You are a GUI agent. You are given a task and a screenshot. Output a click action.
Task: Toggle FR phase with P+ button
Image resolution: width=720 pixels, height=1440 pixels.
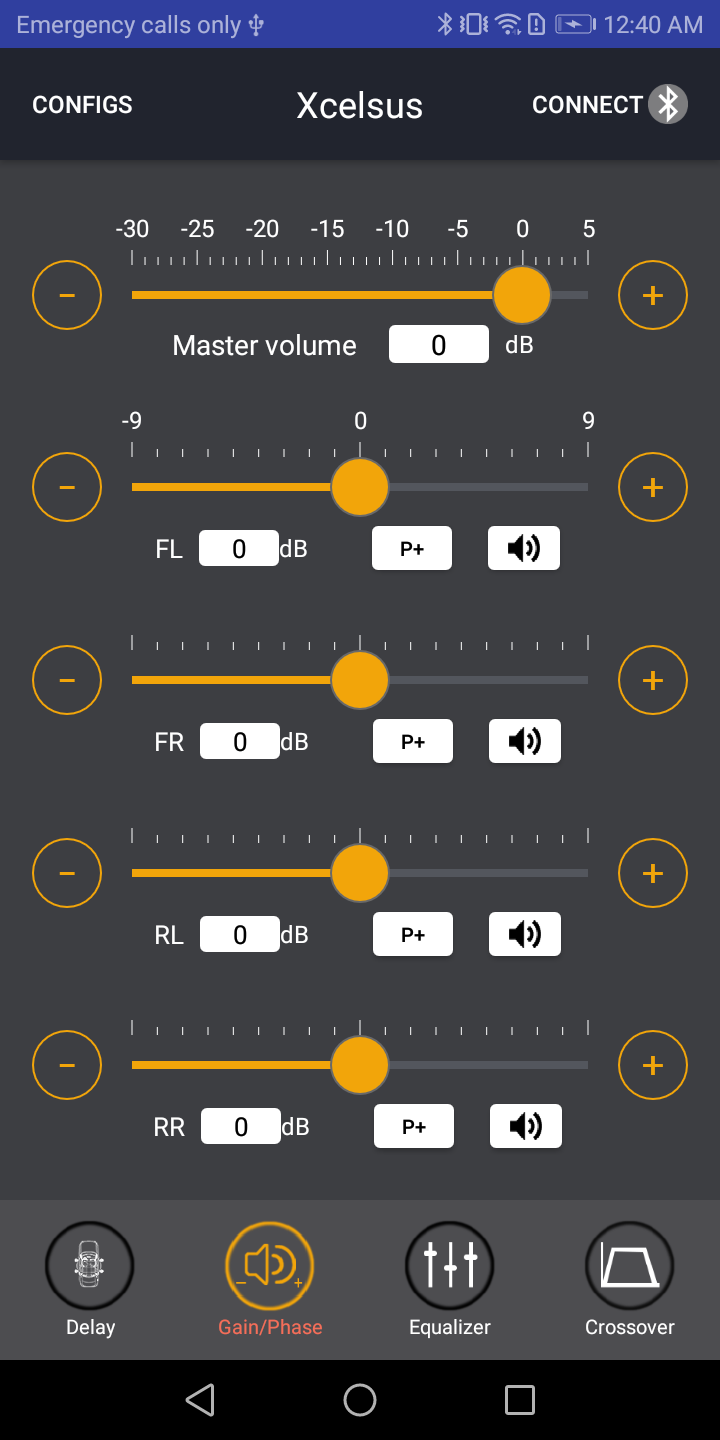click(413, 741)
